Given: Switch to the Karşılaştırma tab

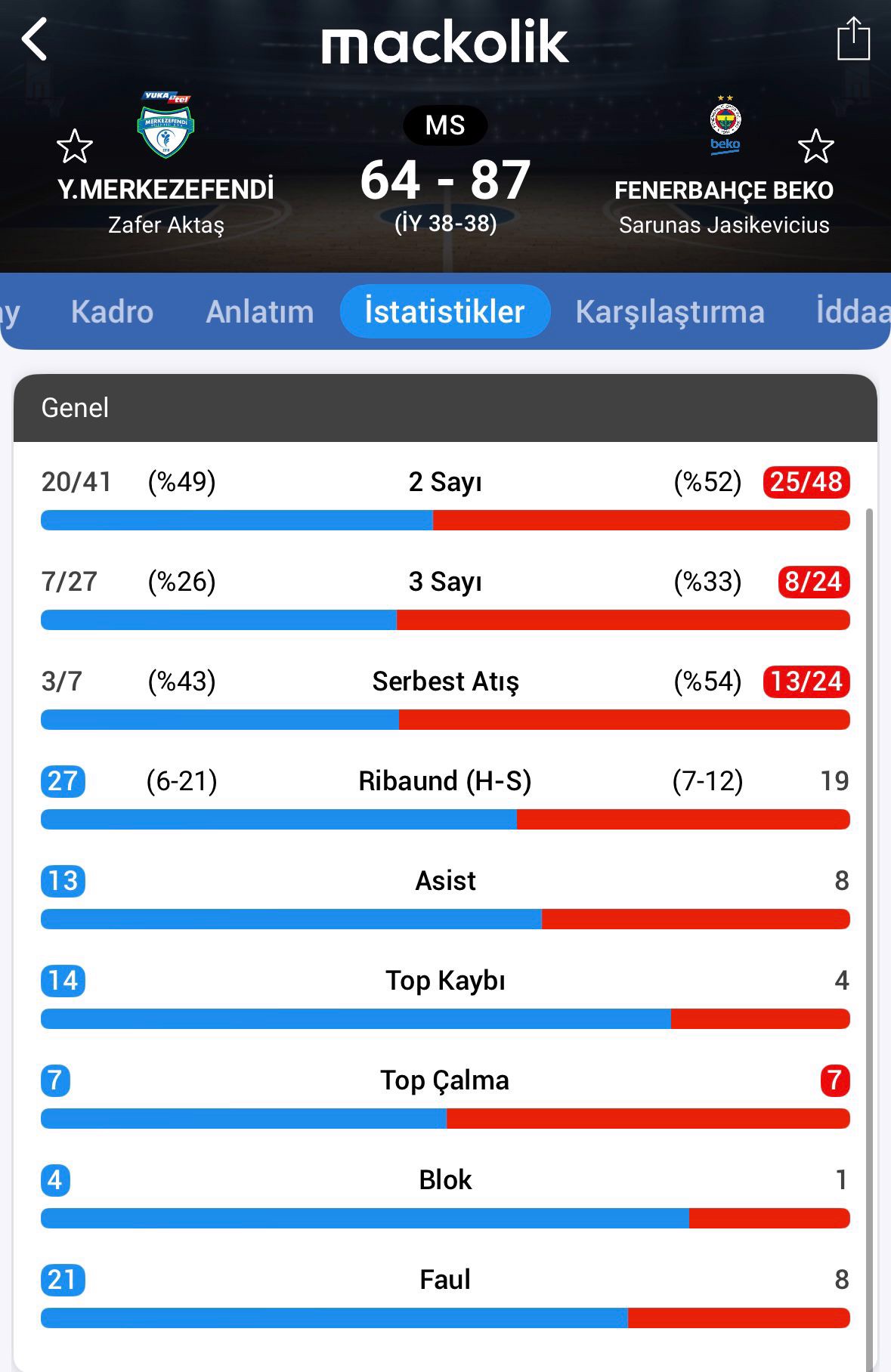Looking at the screenshot, I should point(670,312).
